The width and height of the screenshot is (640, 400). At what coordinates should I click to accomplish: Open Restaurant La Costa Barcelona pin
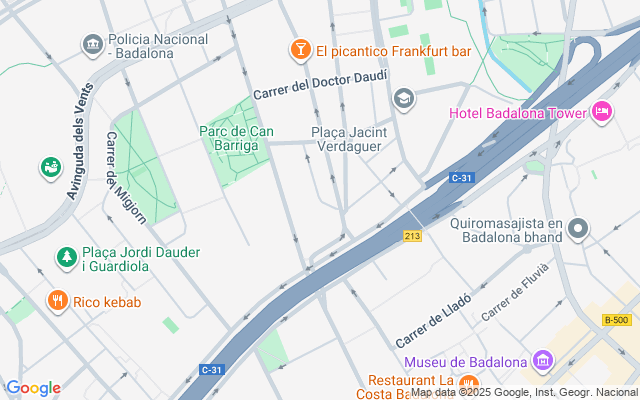pyautogui.click(x=469, y=381)
